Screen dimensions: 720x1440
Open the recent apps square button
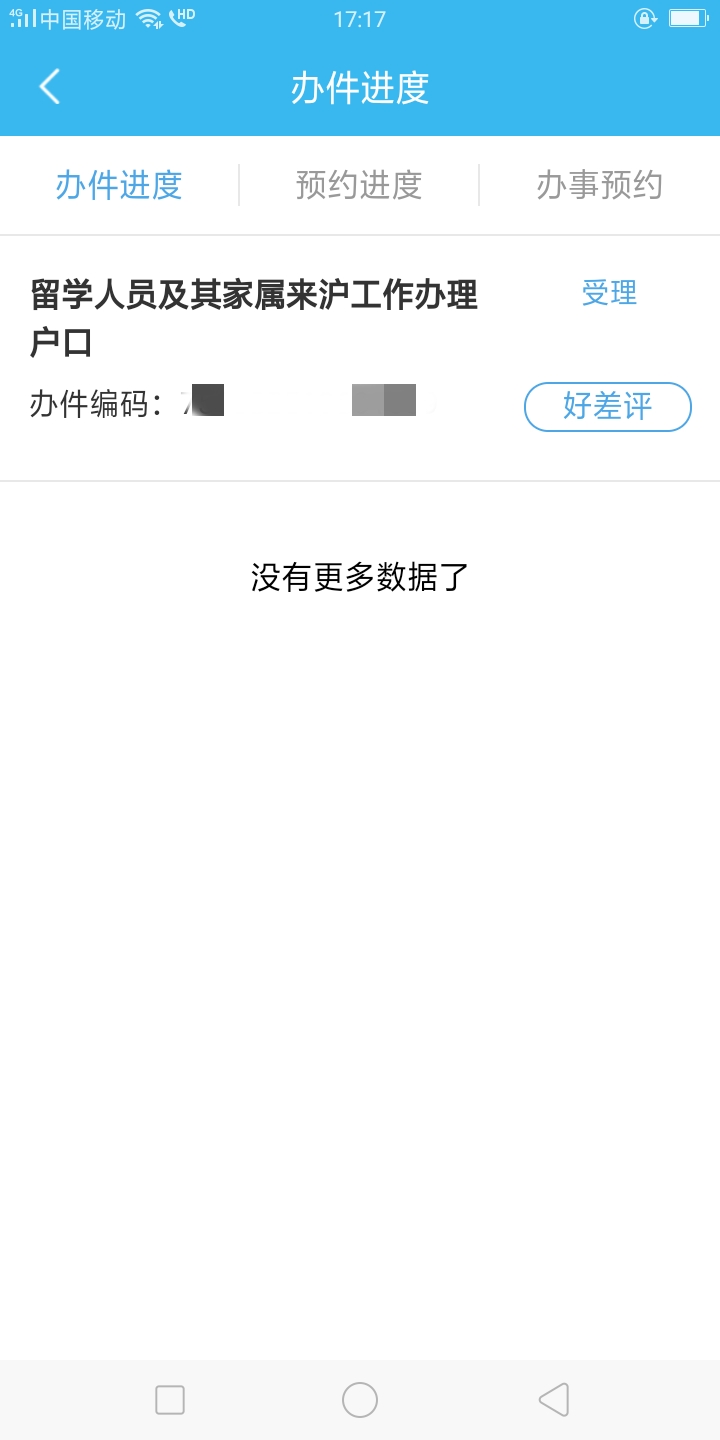[170, 1400]
